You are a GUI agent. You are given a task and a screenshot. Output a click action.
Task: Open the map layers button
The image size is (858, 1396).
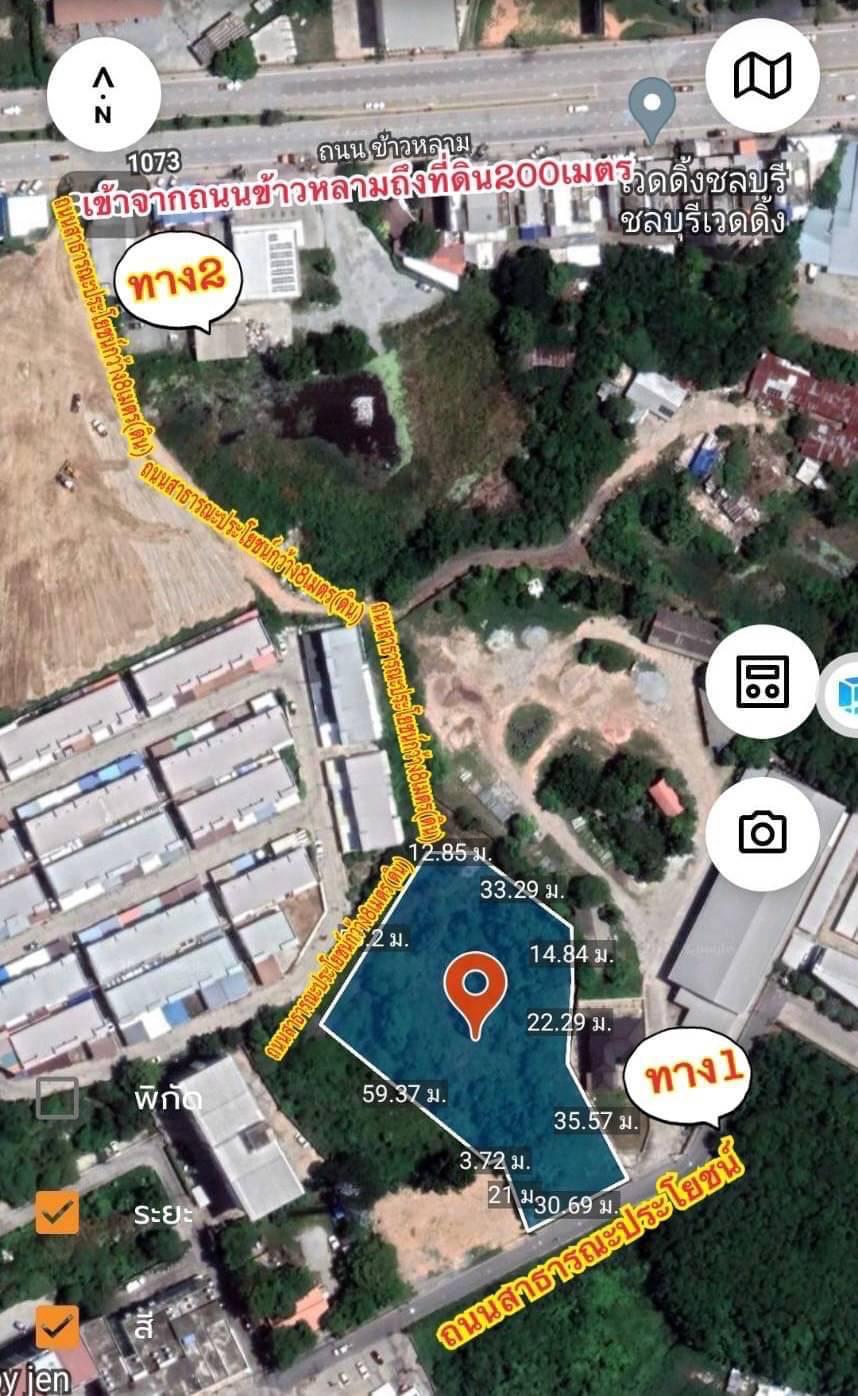(x=762, y=75)
